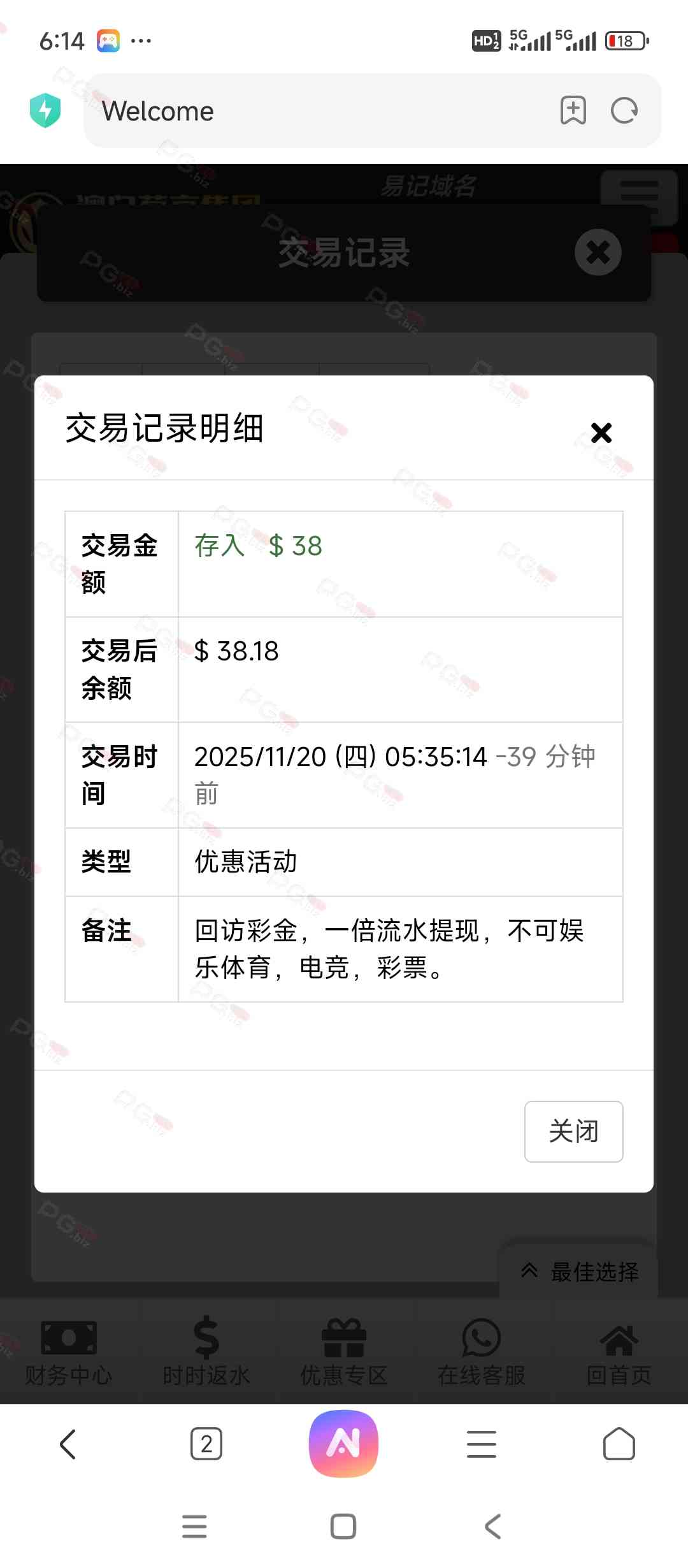Open the browser shield security icon
Viewport: 688px width, 1568px height.
click(45, 110)
